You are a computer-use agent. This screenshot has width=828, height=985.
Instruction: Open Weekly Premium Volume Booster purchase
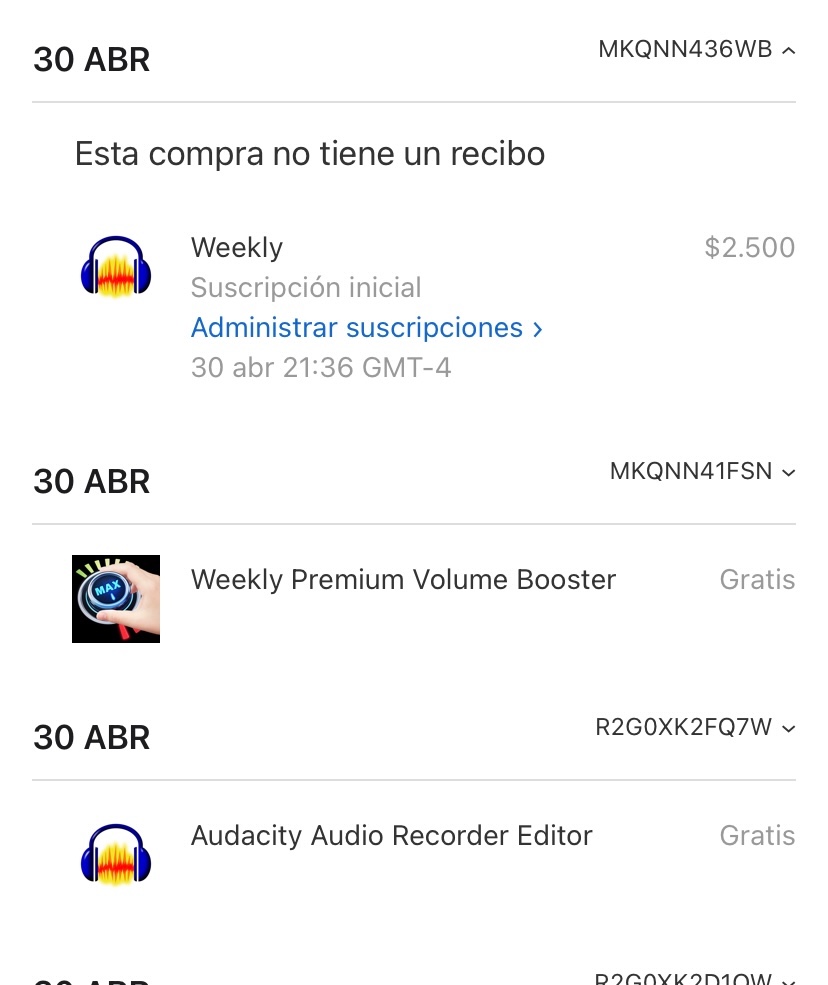click(414, 599)
